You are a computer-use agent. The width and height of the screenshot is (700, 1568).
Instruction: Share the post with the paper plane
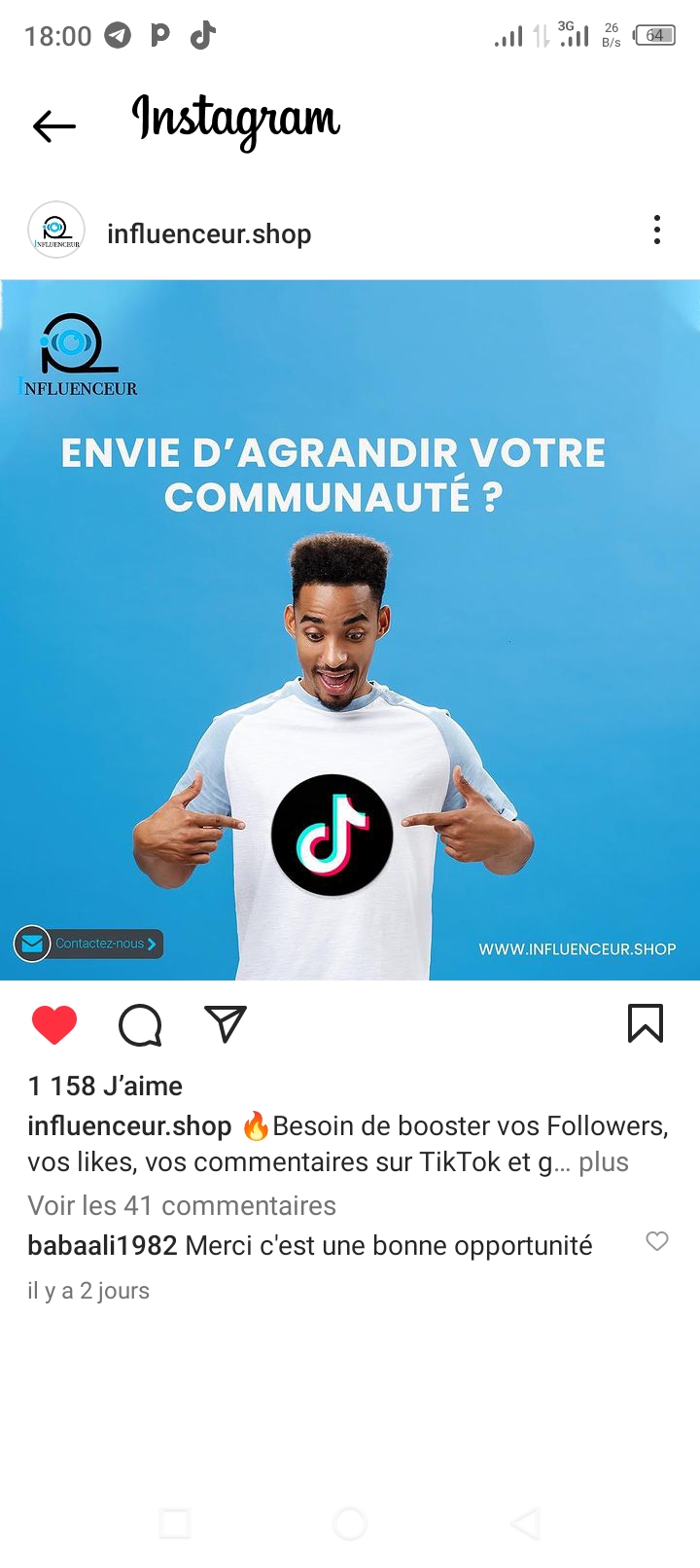(x=226, y=1024)
